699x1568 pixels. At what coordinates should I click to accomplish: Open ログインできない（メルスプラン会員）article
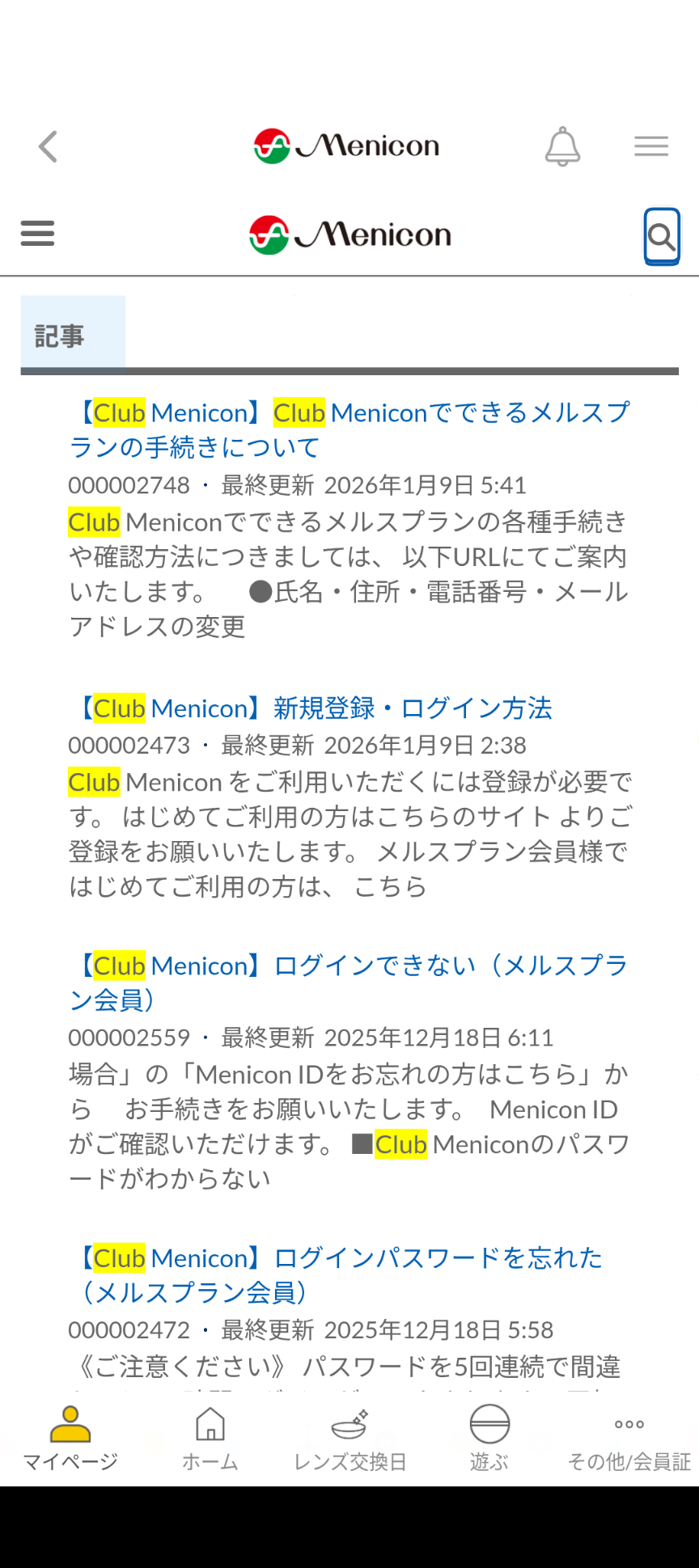[349, 982]
